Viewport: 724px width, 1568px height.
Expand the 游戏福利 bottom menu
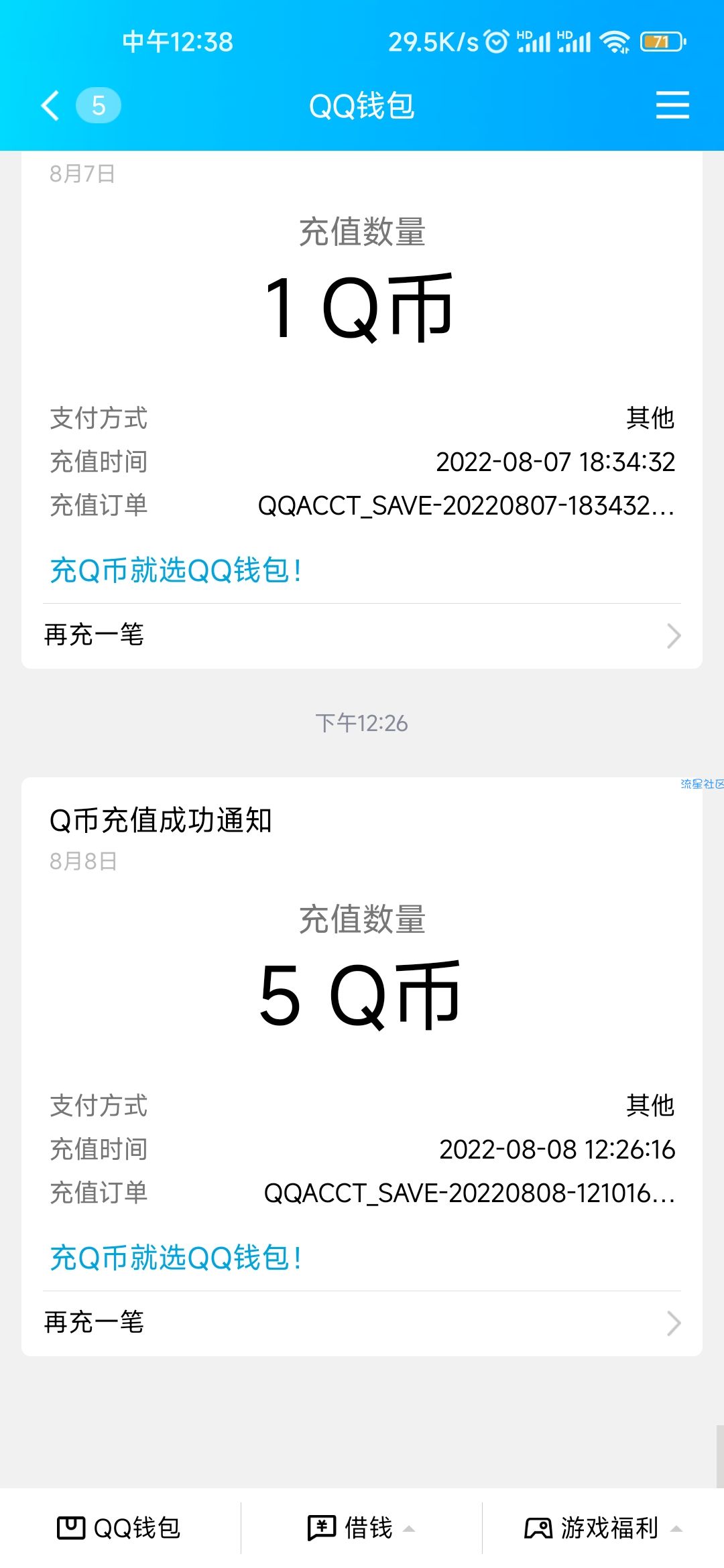603,1528
